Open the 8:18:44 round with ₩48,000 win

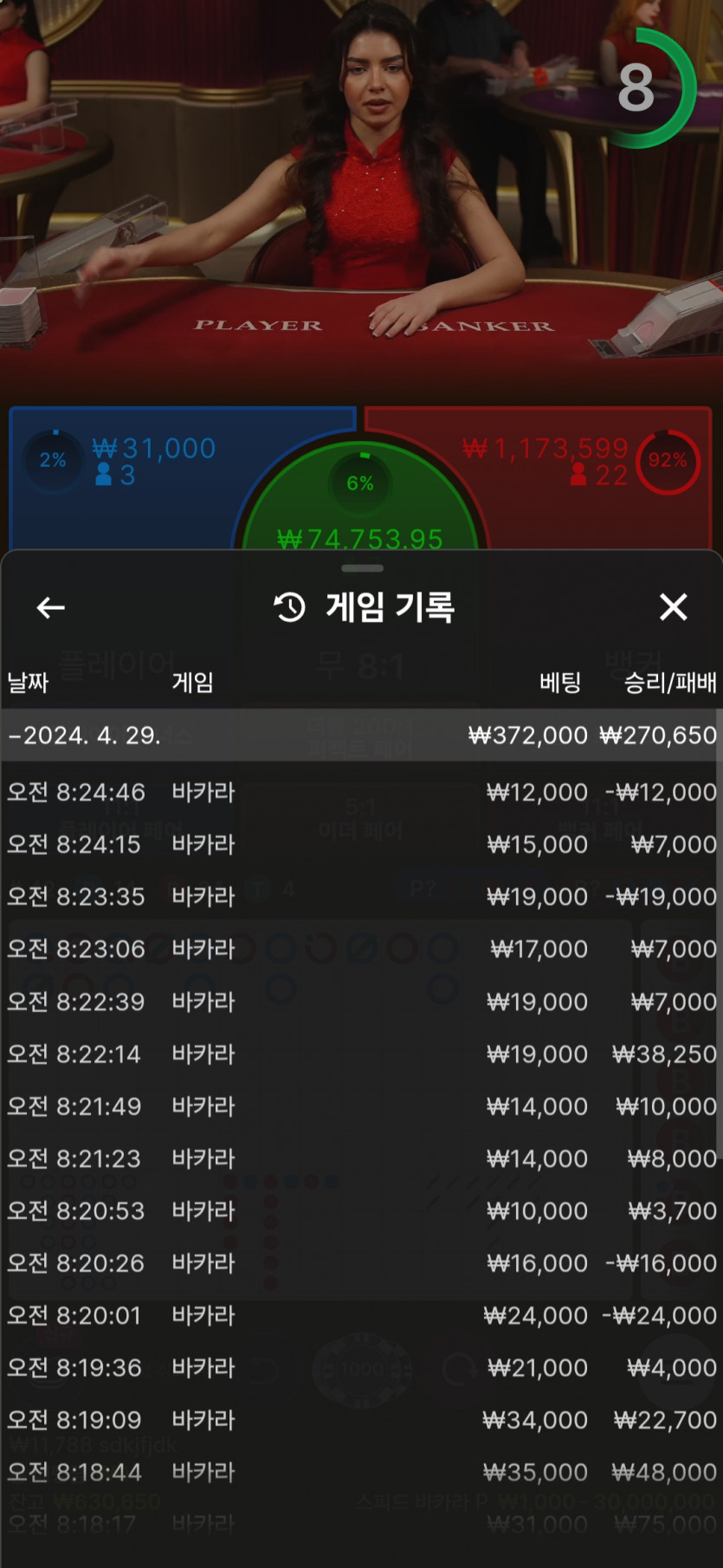[361, 1472]
